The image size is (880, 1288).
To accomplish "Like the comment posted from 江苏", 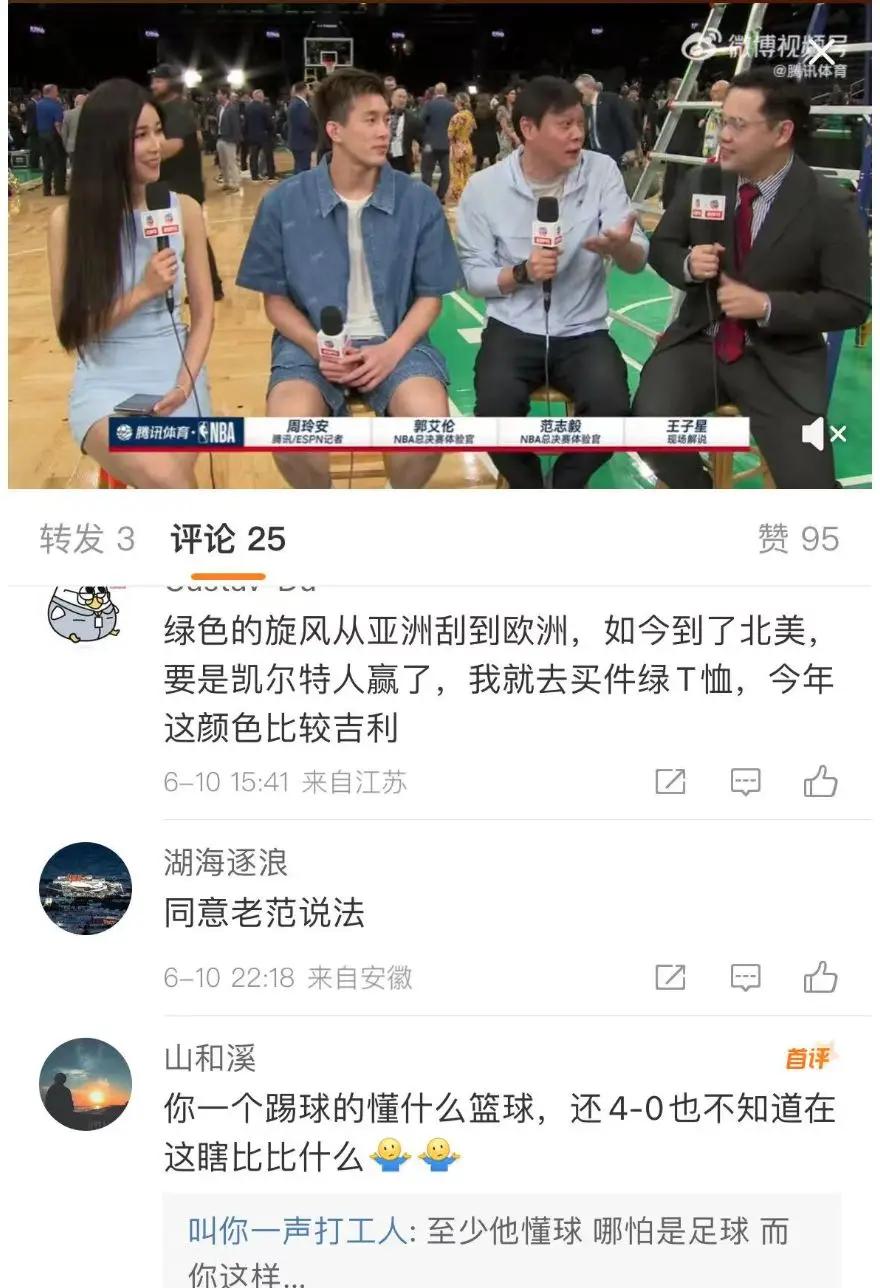I will (x=820, y=782).
